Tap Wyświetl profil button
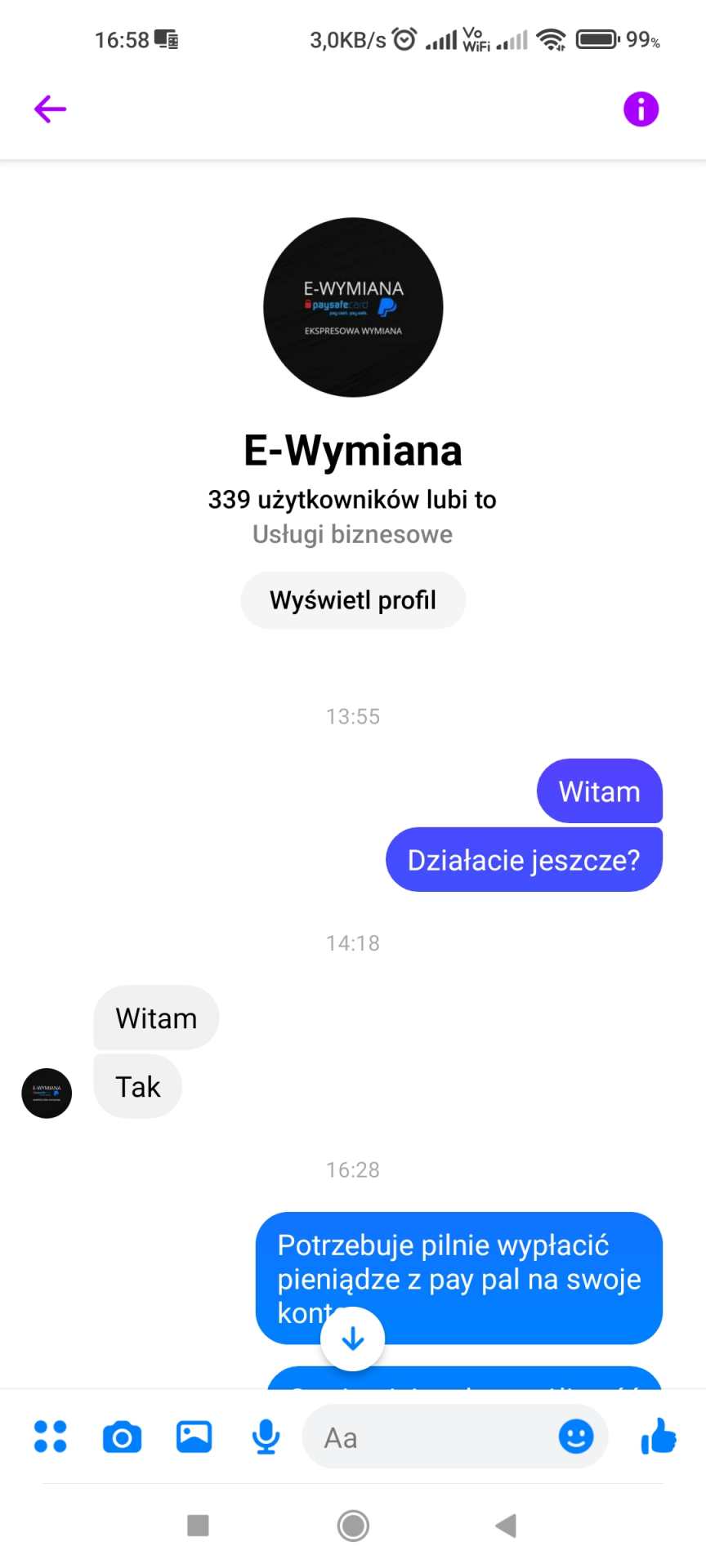 click(x=353, y=600)
